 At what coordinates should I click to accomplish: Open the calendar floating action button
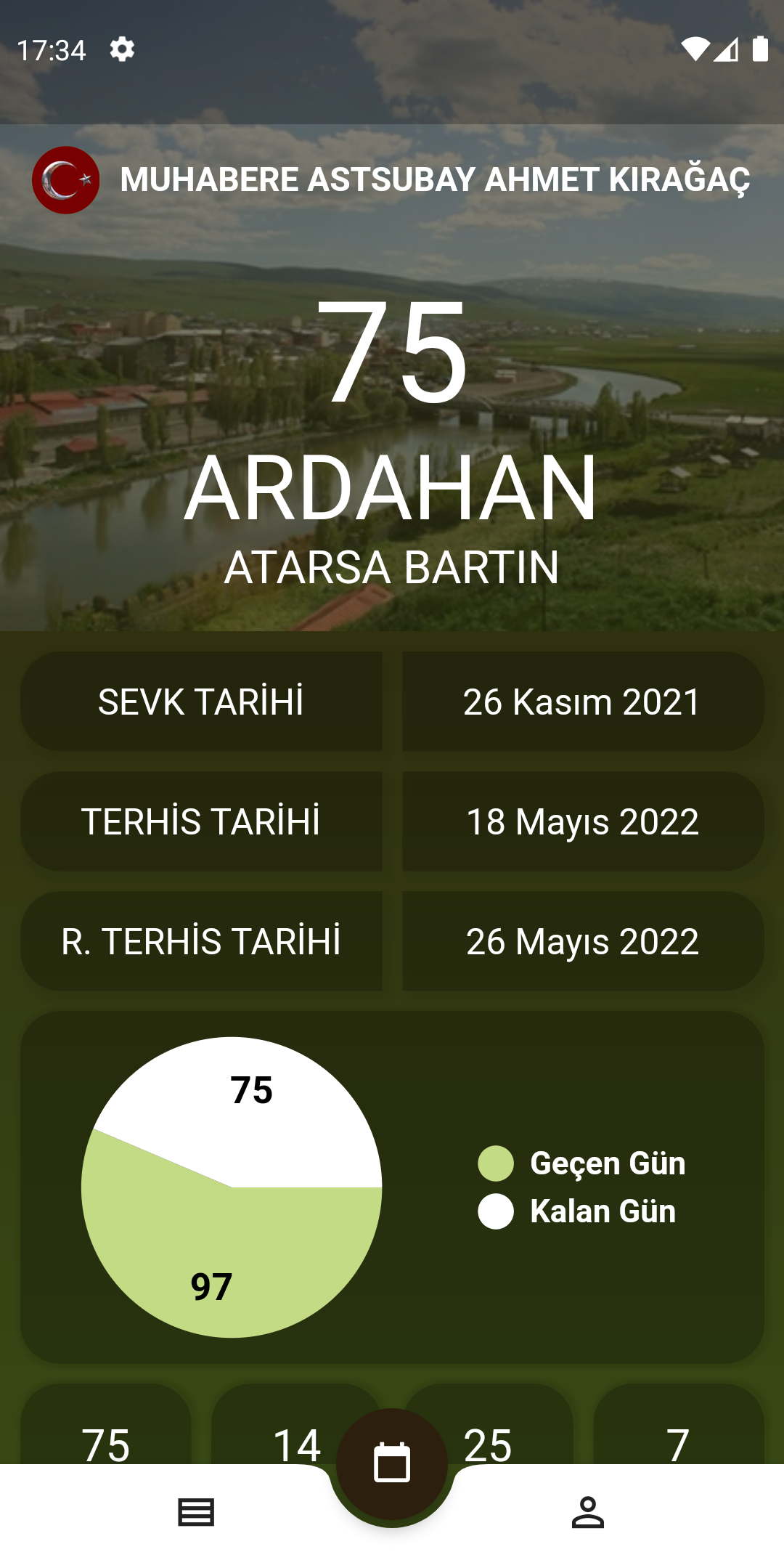click(x=392, y=1463)
